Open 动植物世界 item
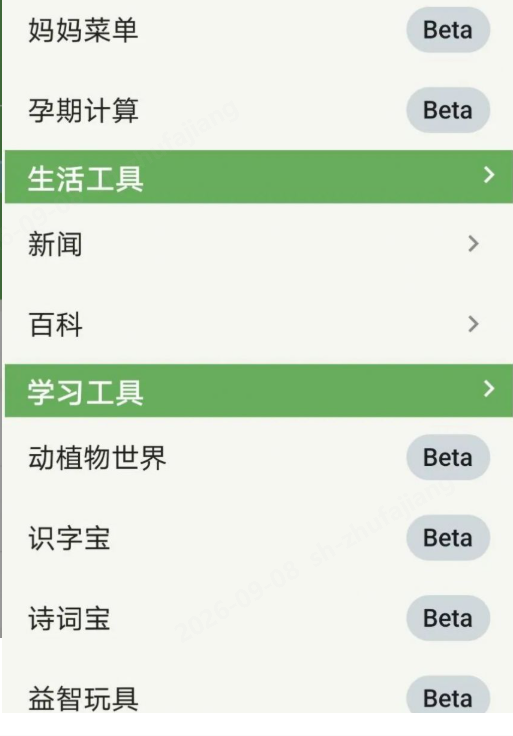The height and width of the screenshot is (736, 513). (259, 457)
